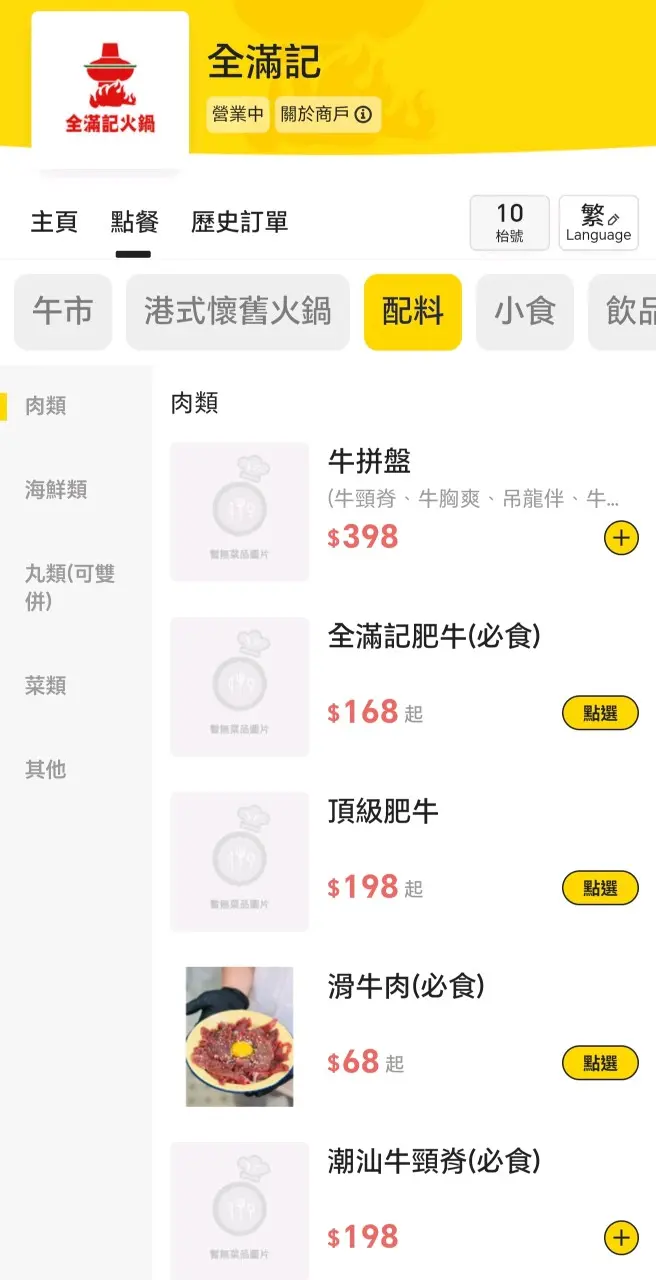Add 潮汕牛頸脊(必食) with the plus button
The image size is (656, 1280).
click(621, 1238)
